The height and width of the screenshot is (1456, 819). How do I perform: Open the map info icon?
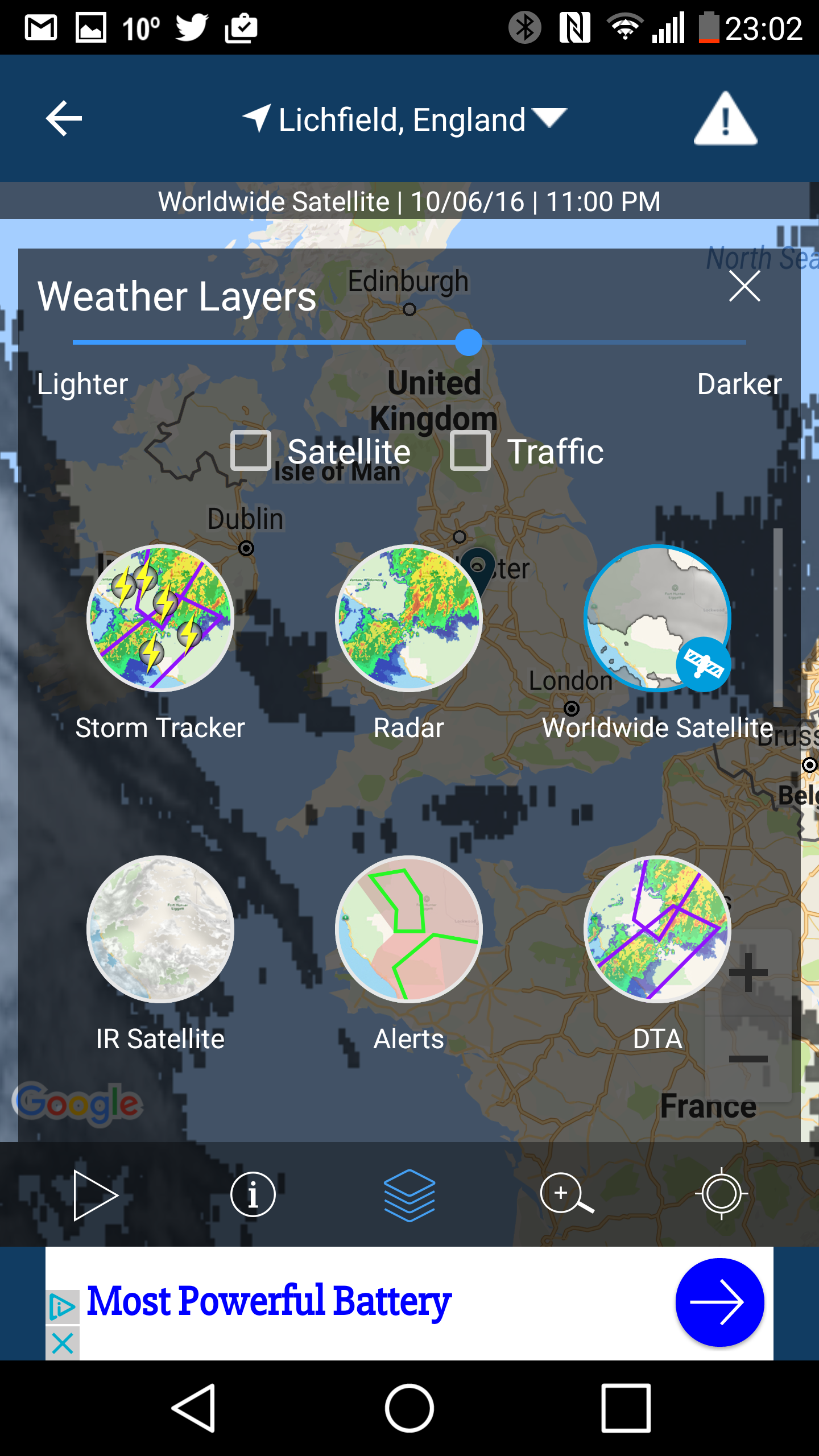(x=253, y=1194)
